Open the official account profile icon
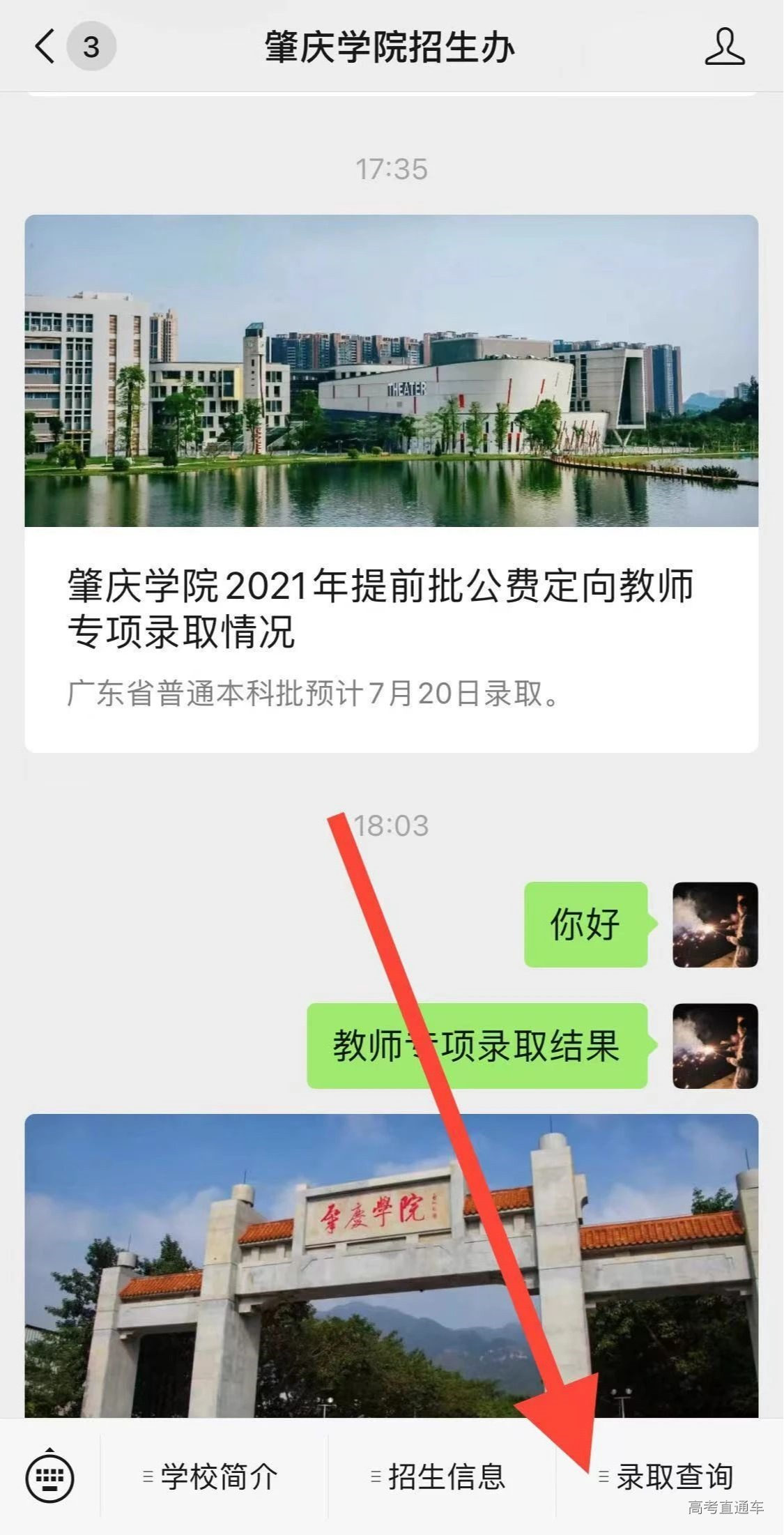This screenshot has width=784, height=1535. click(724, 47)
